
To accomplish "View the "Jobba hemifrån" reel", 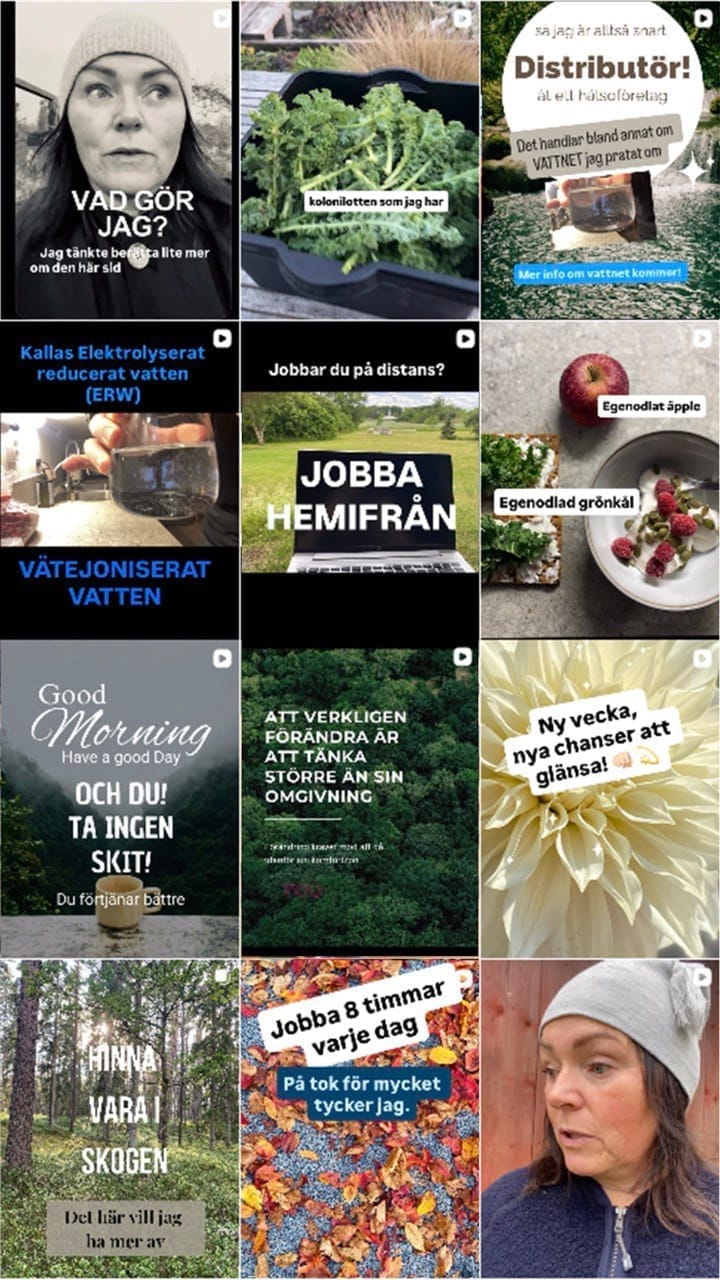I will pyautogui.click(x=360, y=480).
